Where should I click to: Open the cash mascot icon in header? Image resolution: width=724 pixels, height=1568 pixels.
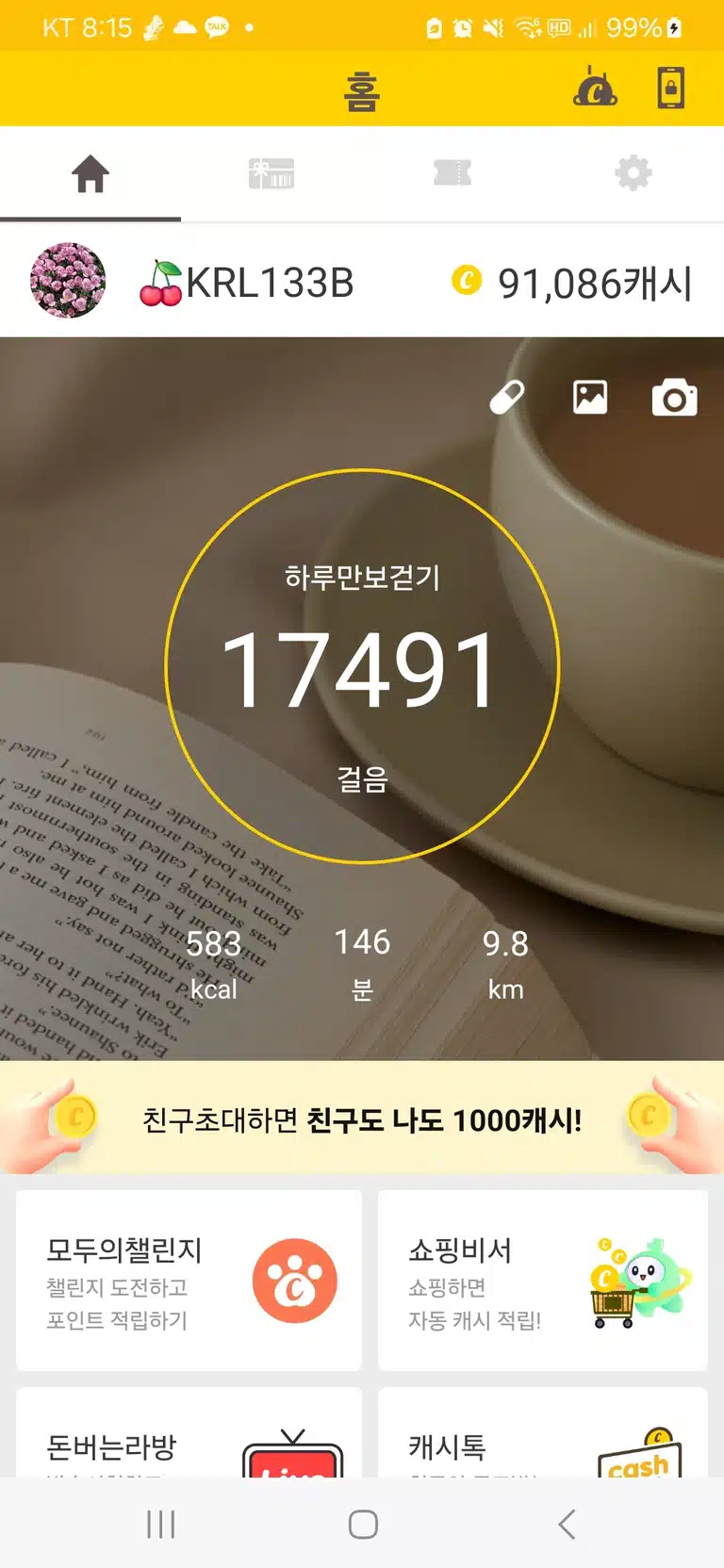[x=595, y=89]
